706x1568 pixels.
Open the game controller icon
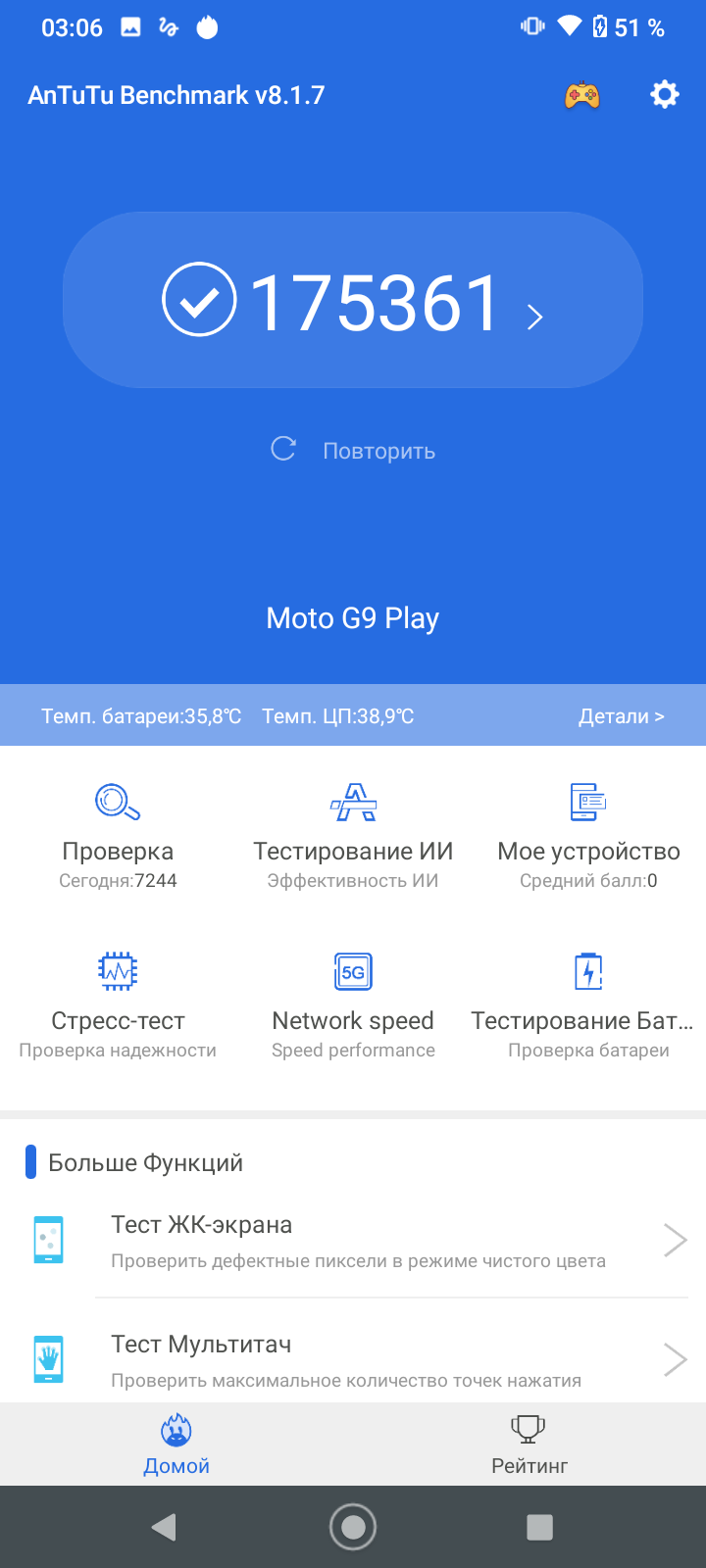click(x=582, y=95)
